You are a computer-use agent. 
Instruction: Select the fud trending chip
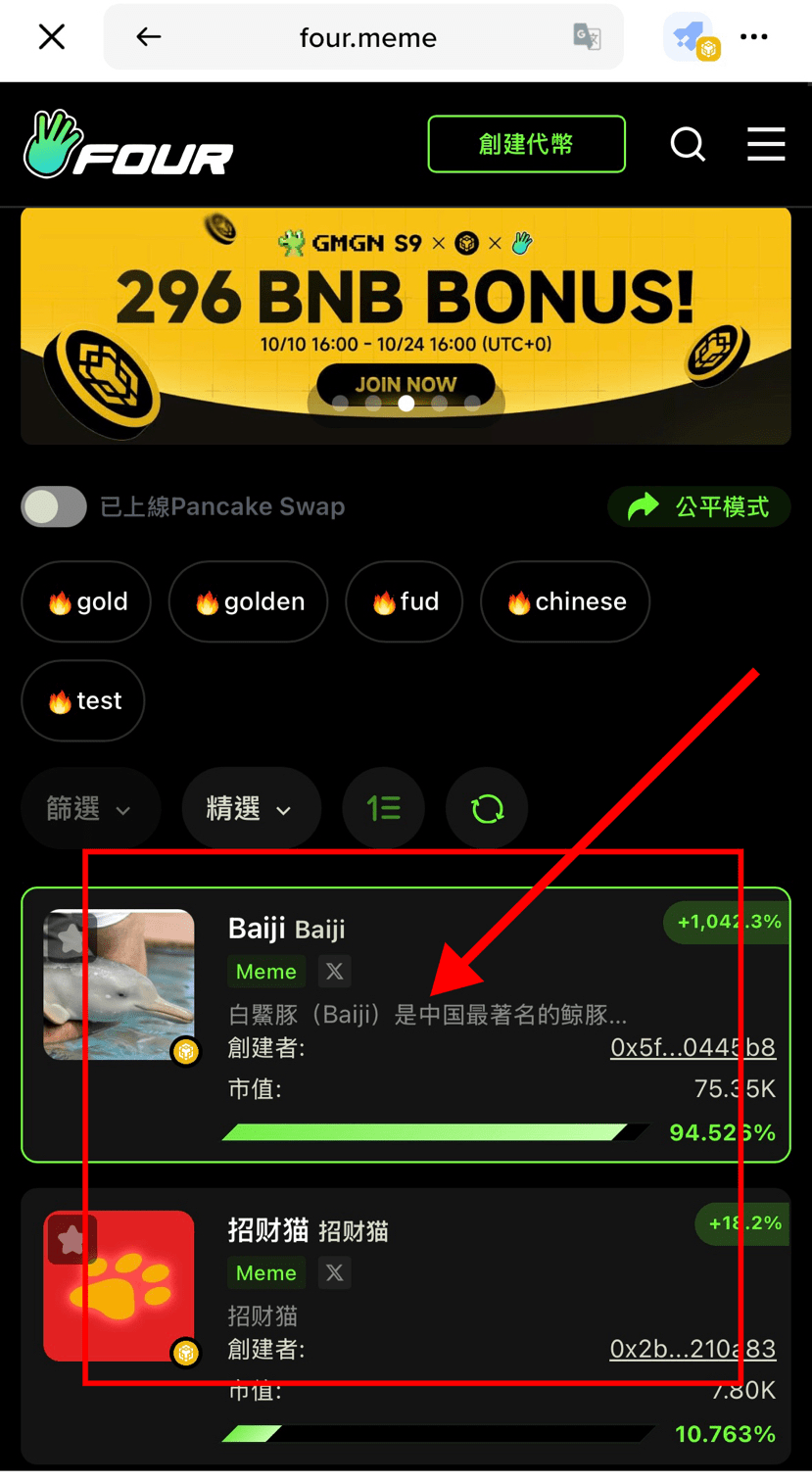(404, 601)
